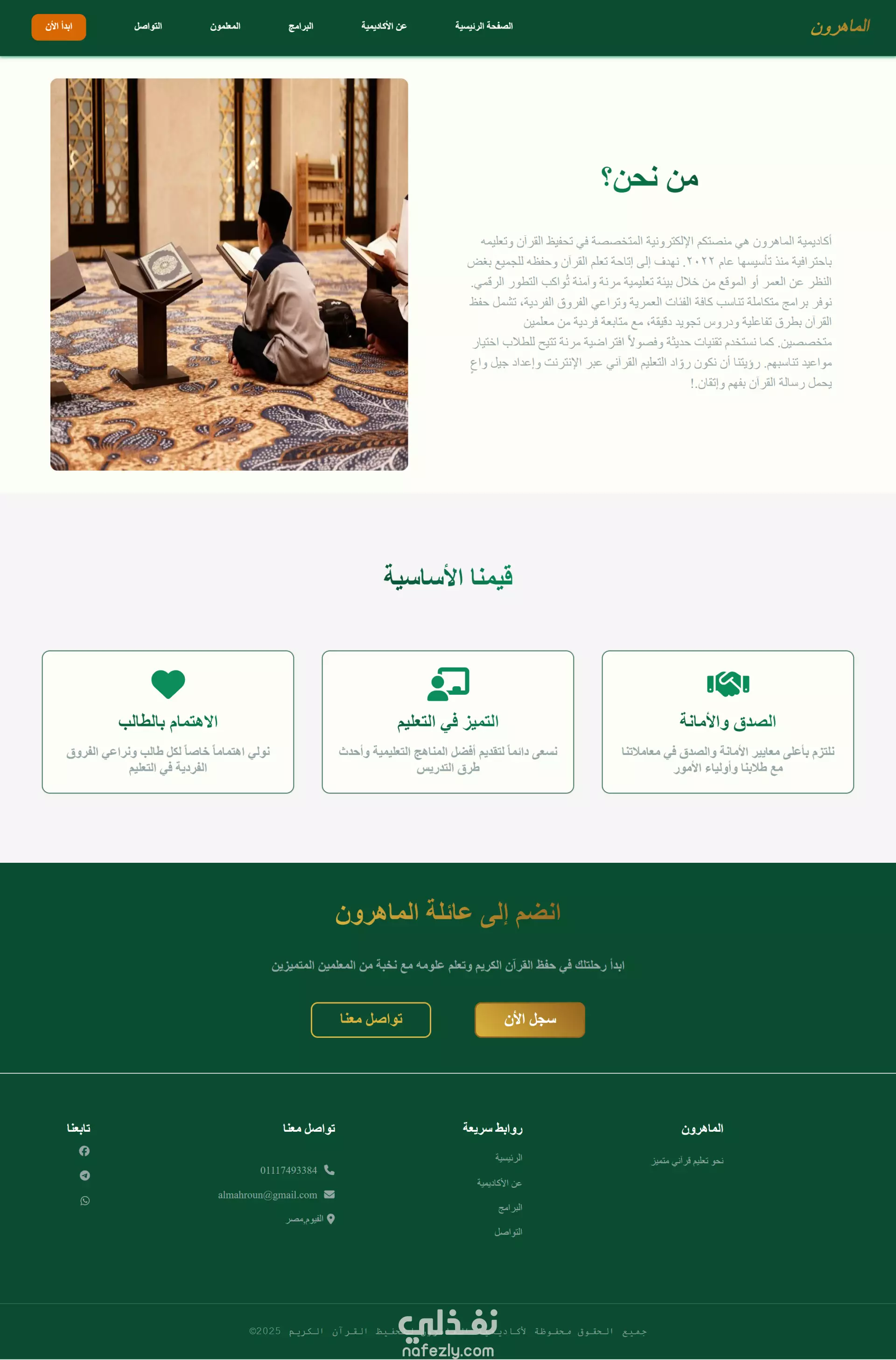This screenshot has height=1360, width=896.
Task: Tap the ابدأ الآن orange button
Action: click(58, 27)
